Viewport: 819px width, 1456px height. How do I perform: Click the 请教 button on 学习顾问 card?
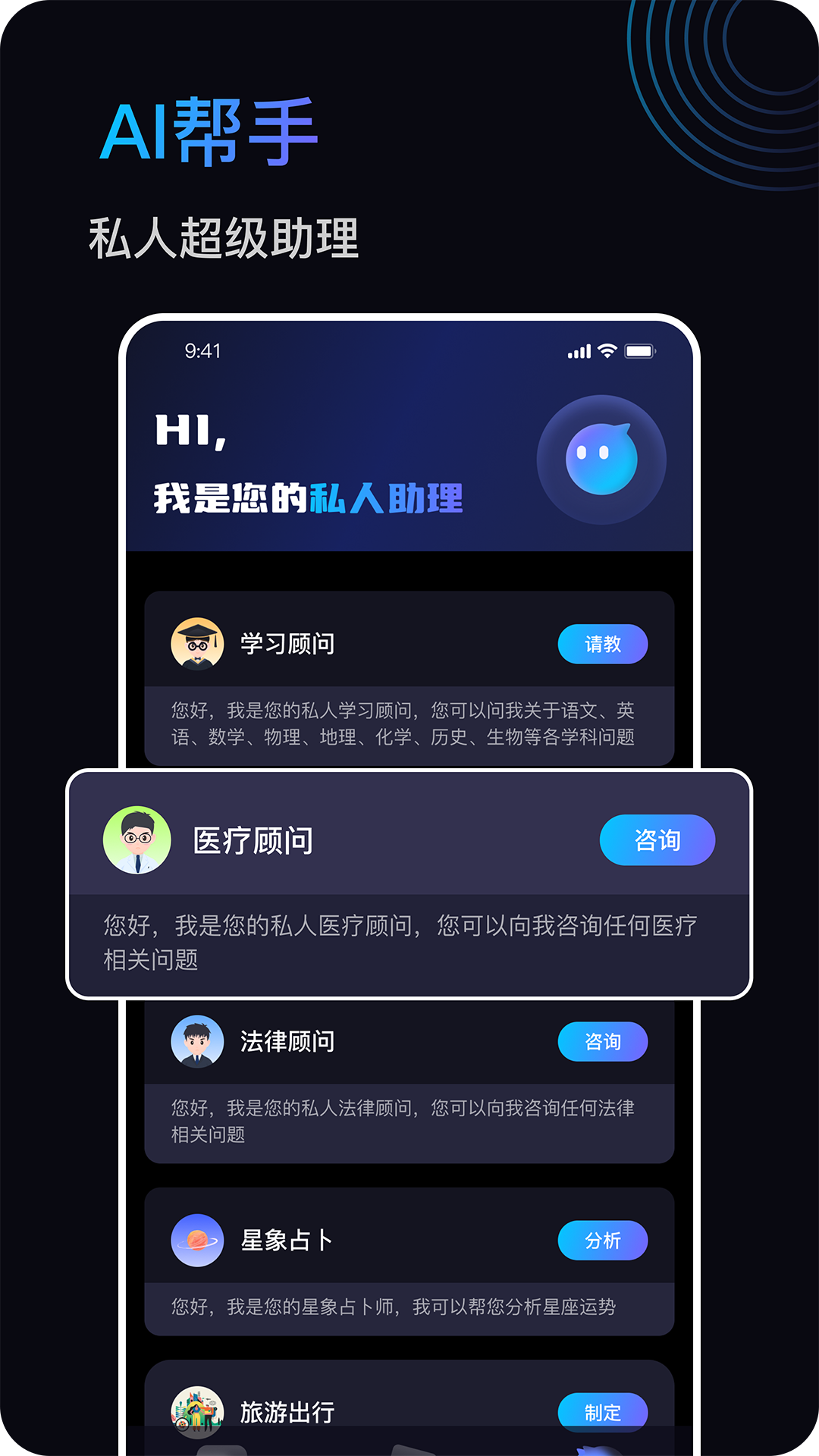603,644
